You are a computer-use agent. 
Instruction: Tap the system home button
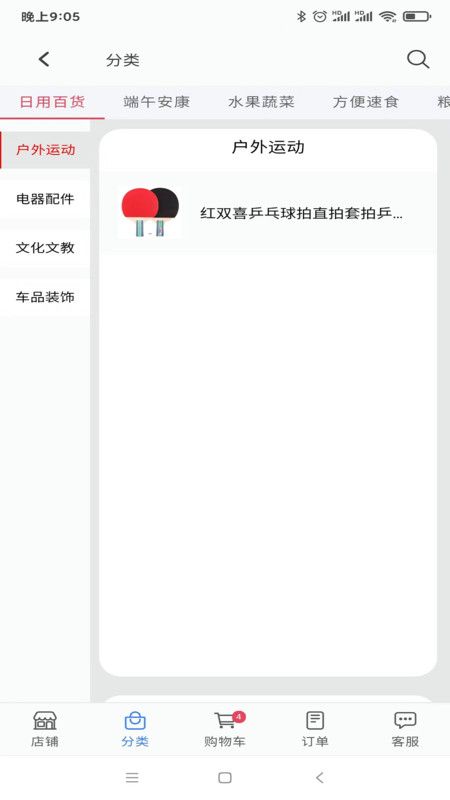(225, 778)
